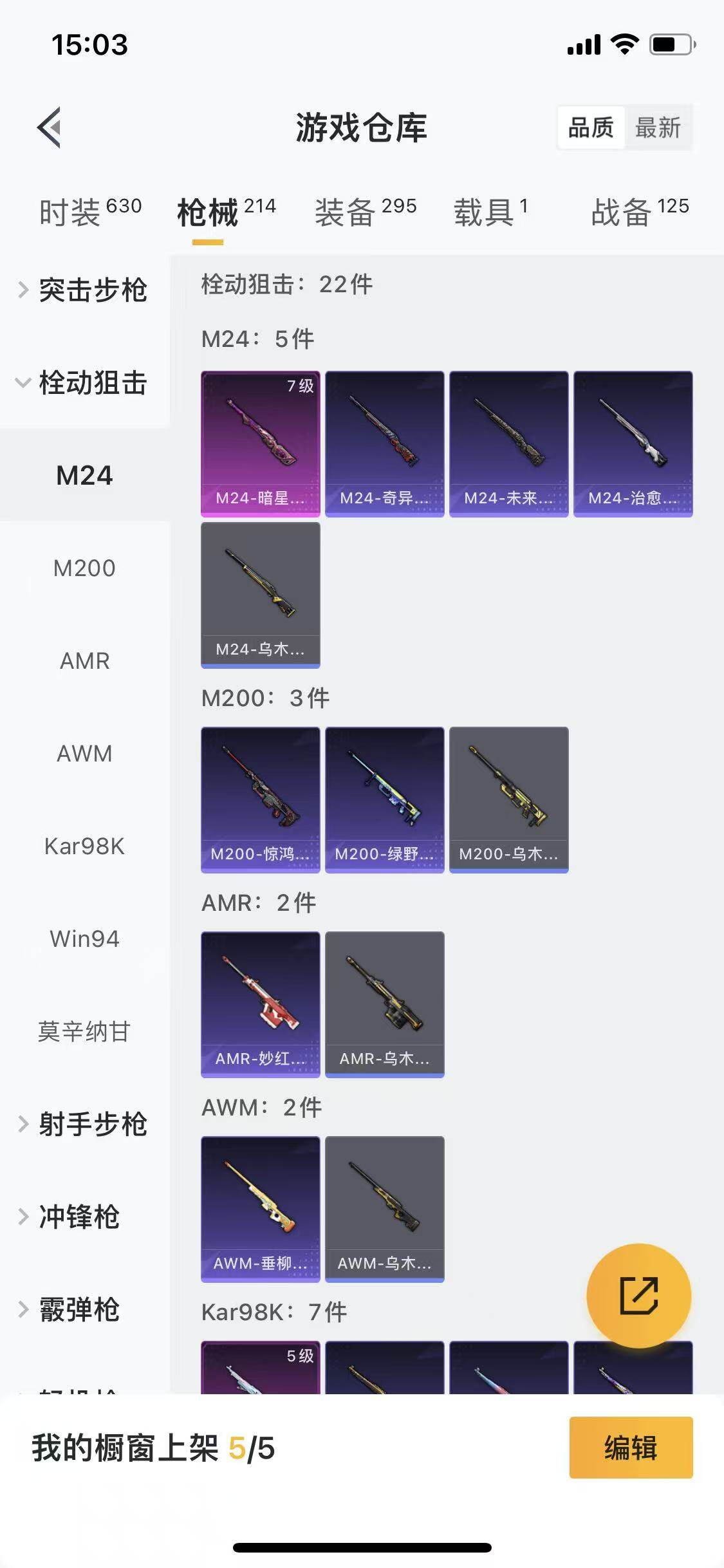Expand the 射手步枪 category
This screenshot has width=724, height=1568.
pos(84,1124)
